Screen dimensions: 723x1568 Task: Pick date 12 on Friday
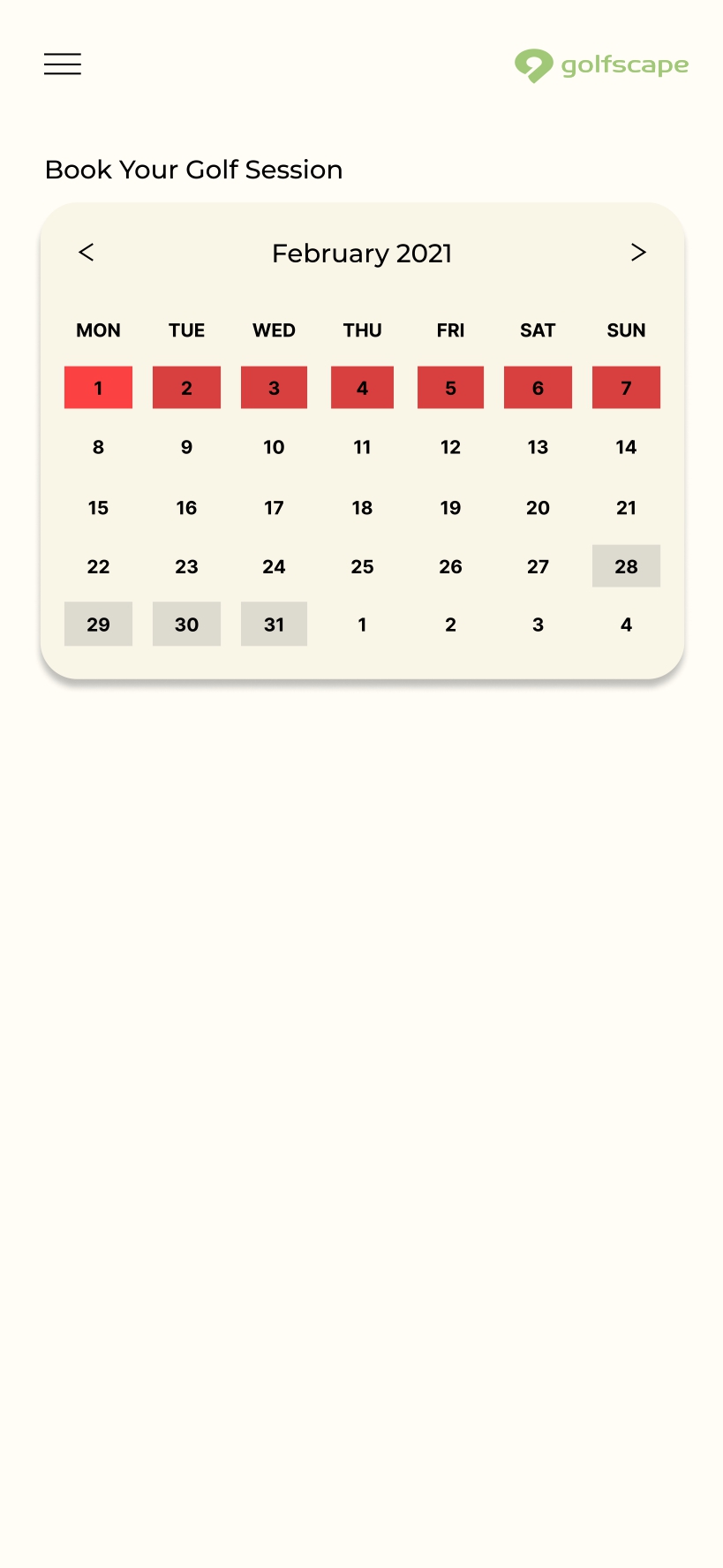(450, 447)
